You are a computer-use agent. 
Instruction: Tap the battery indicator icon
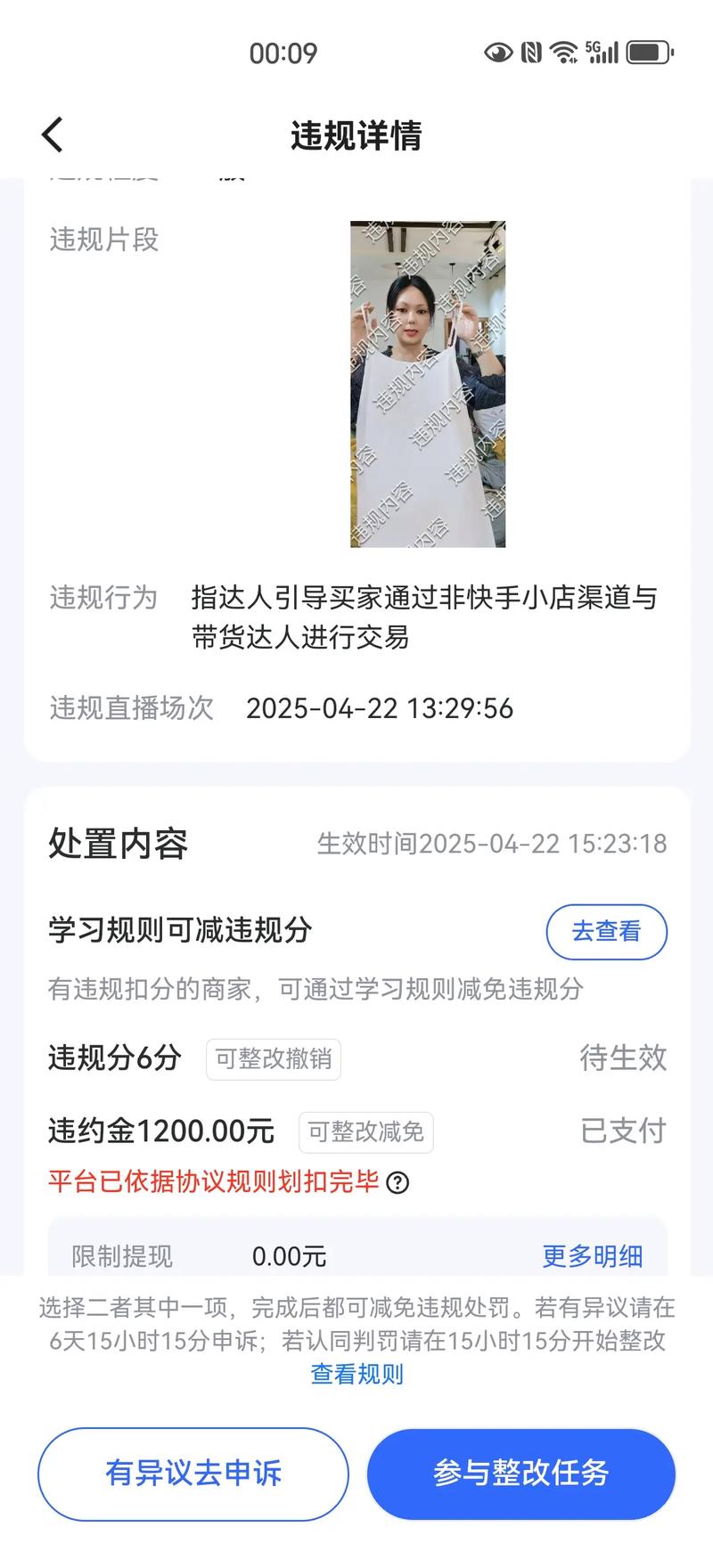pos(646,52)
